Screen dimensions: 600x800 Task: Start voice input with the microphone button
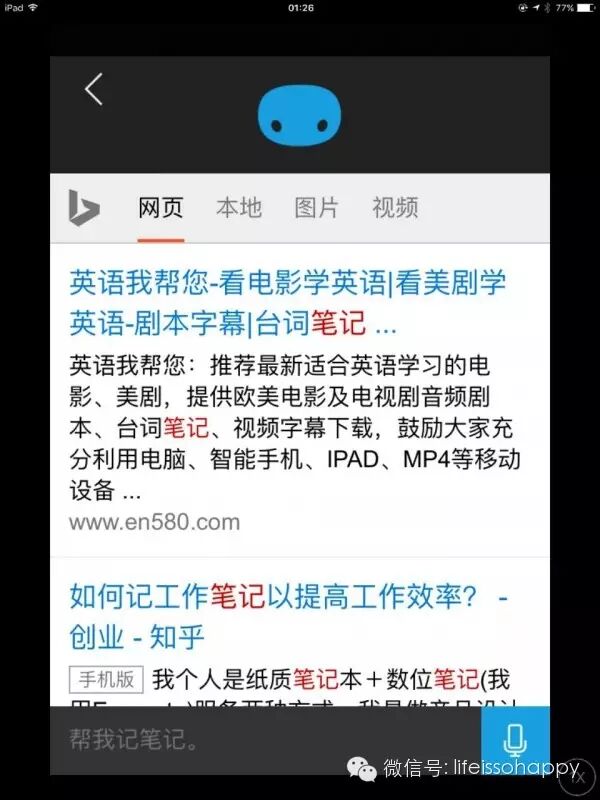click(515, 741)
